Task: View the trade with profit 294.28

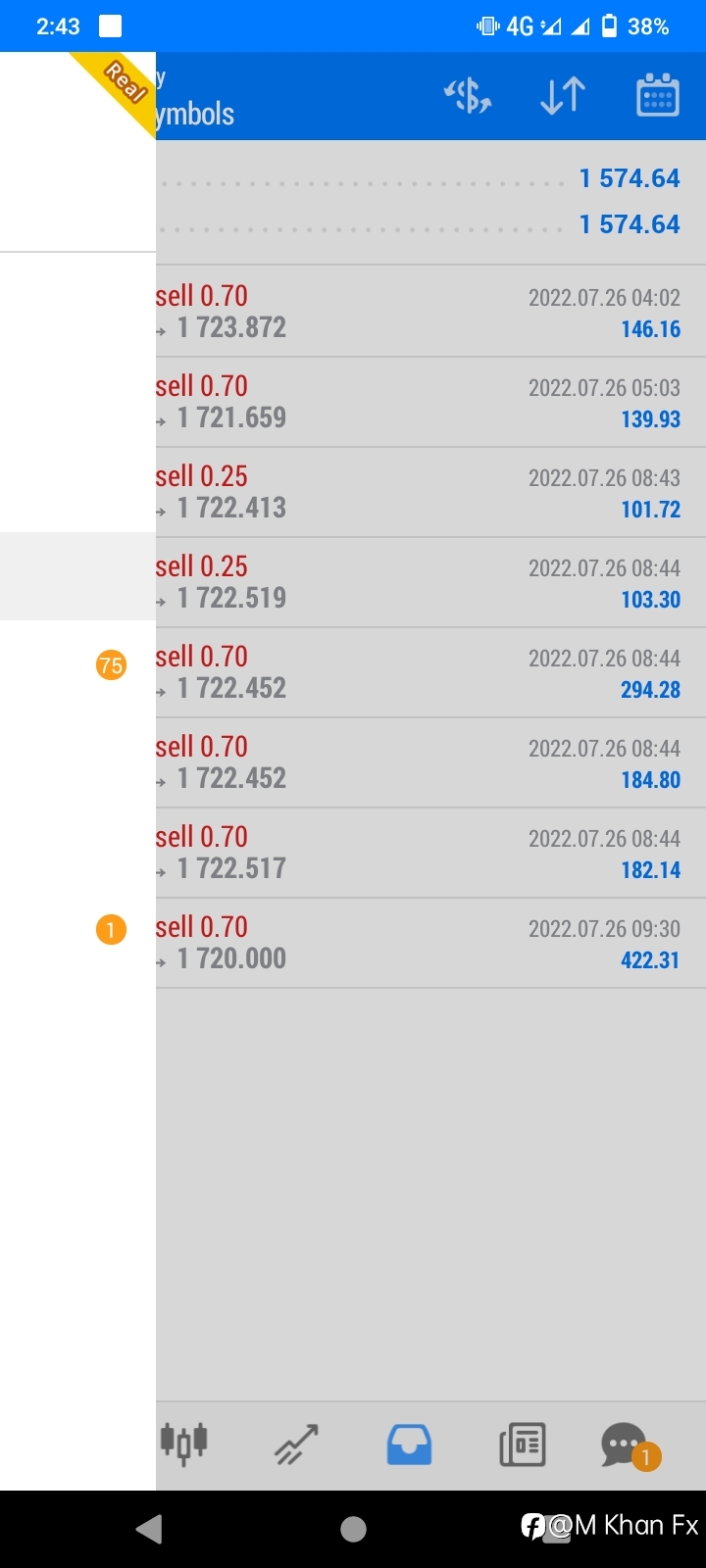Action: click(430, 672)
